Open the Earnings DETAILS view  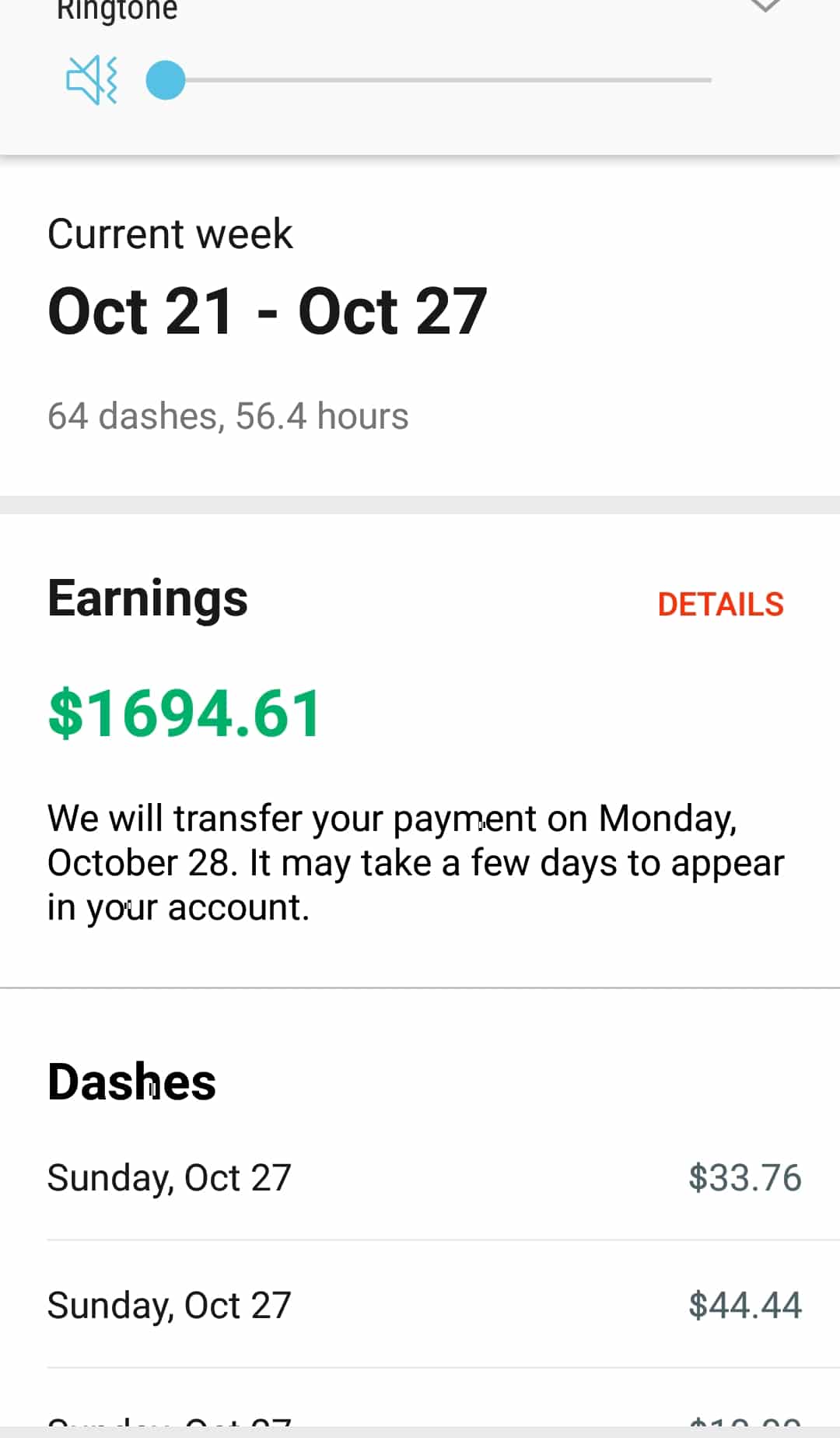721,603
